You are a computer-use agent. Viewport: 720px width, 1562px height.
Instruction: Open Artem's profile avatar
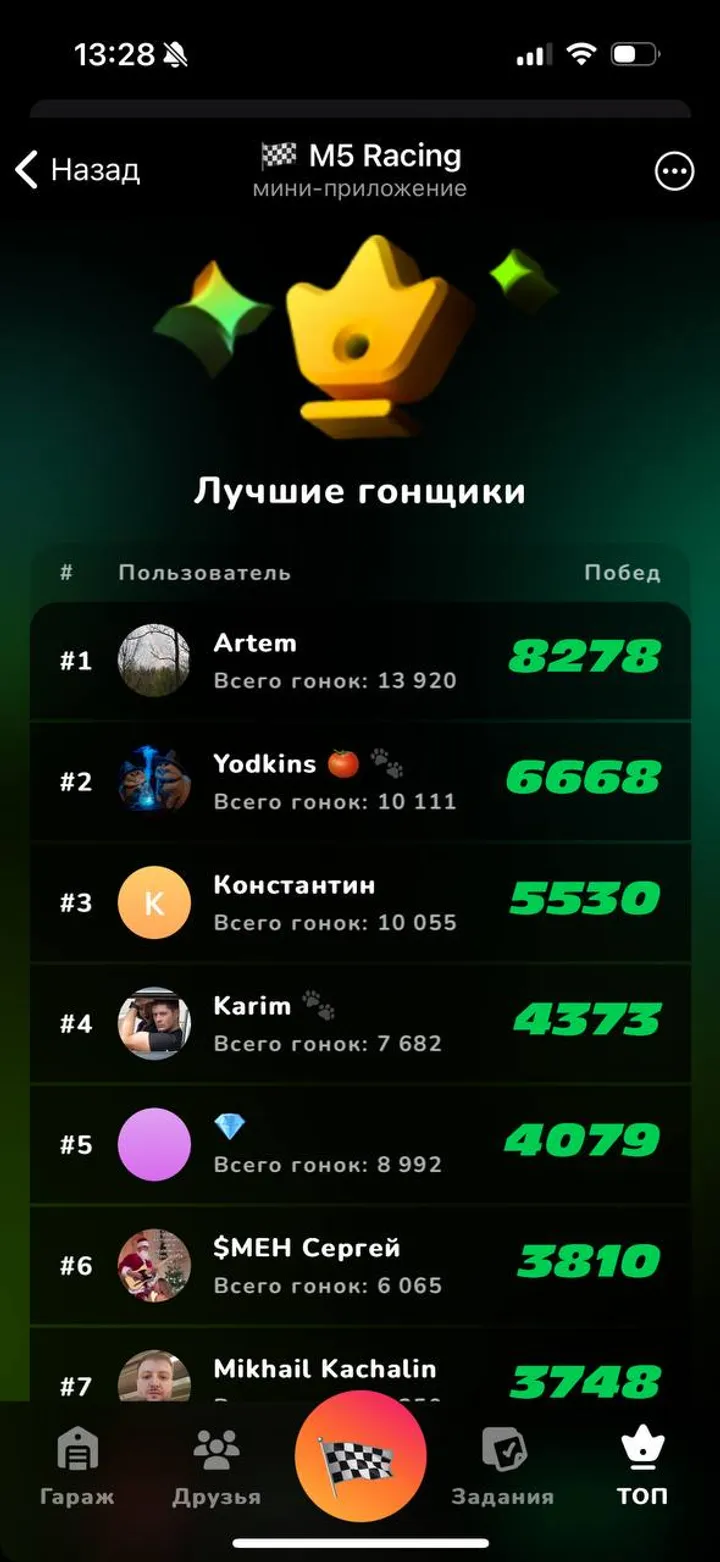tap(154, 660)
